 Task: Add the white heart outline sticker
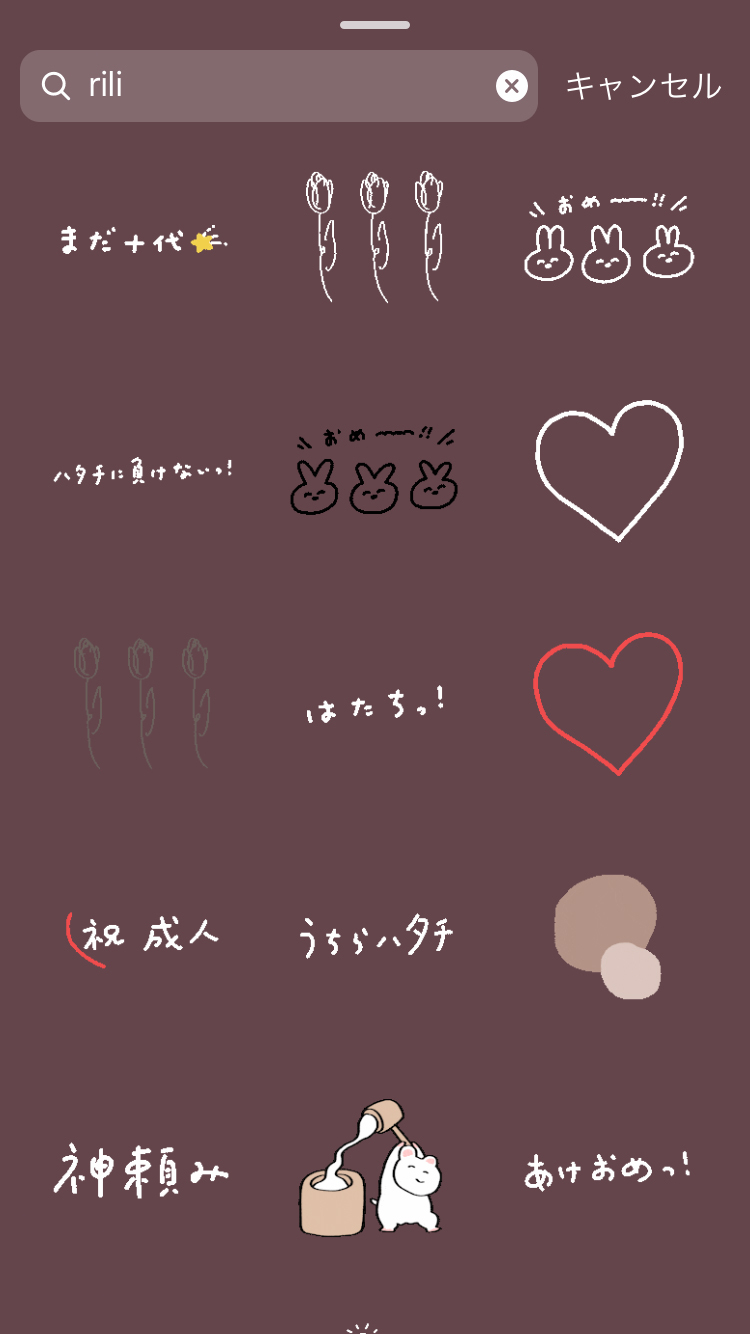coord(608,470)
